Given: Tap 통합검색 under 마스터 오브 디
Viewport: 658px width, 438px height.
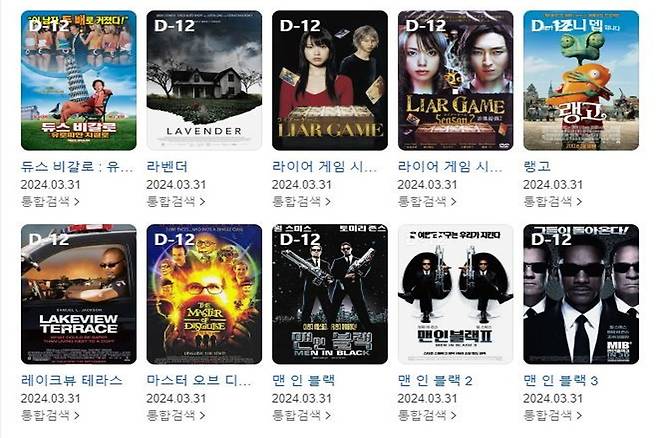Looking at the screenshot, I should pyautogui.click(x=175, y=415).
